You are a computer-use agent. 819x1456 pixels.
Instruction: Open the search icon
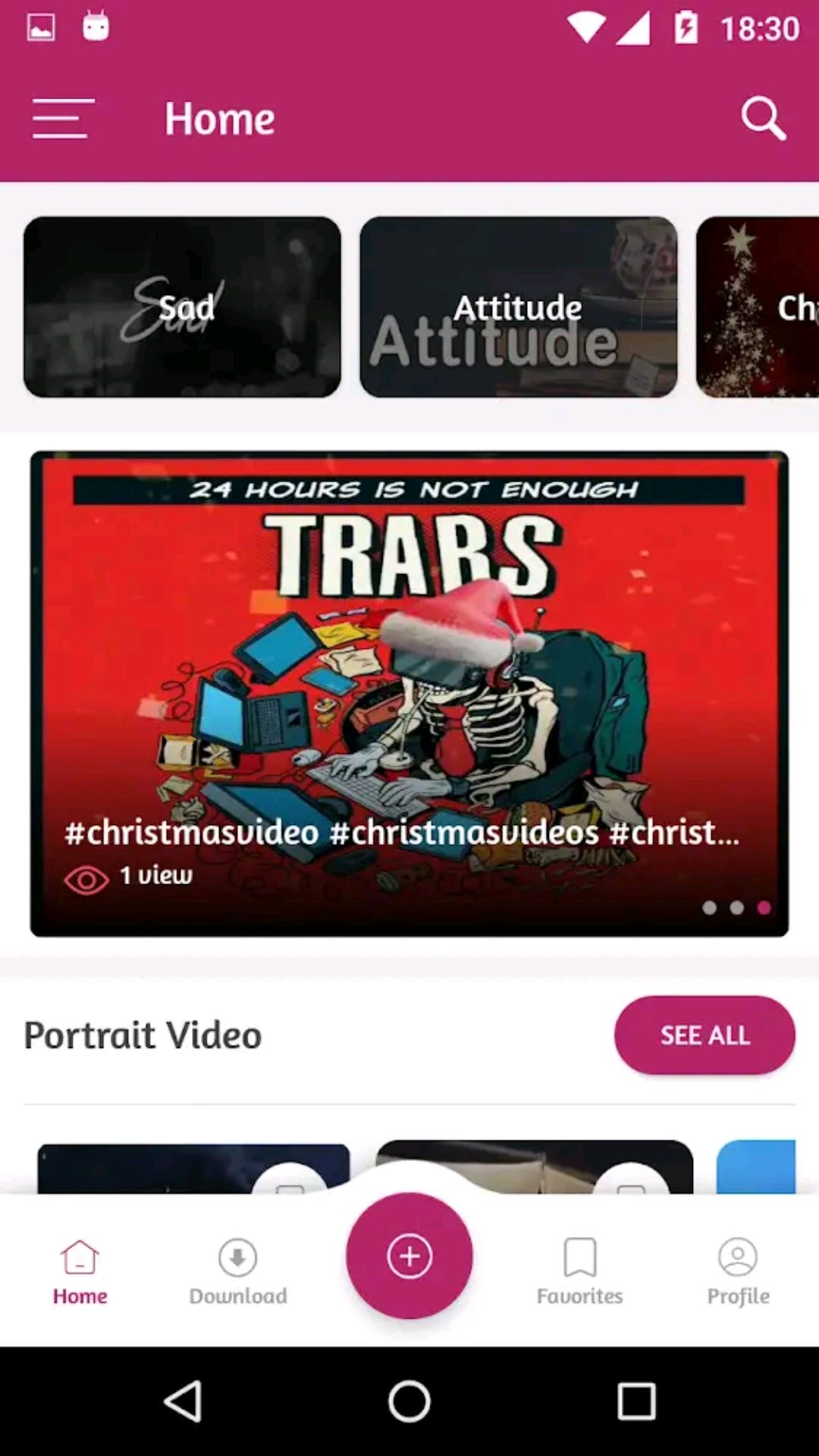(x=763, y=119)
